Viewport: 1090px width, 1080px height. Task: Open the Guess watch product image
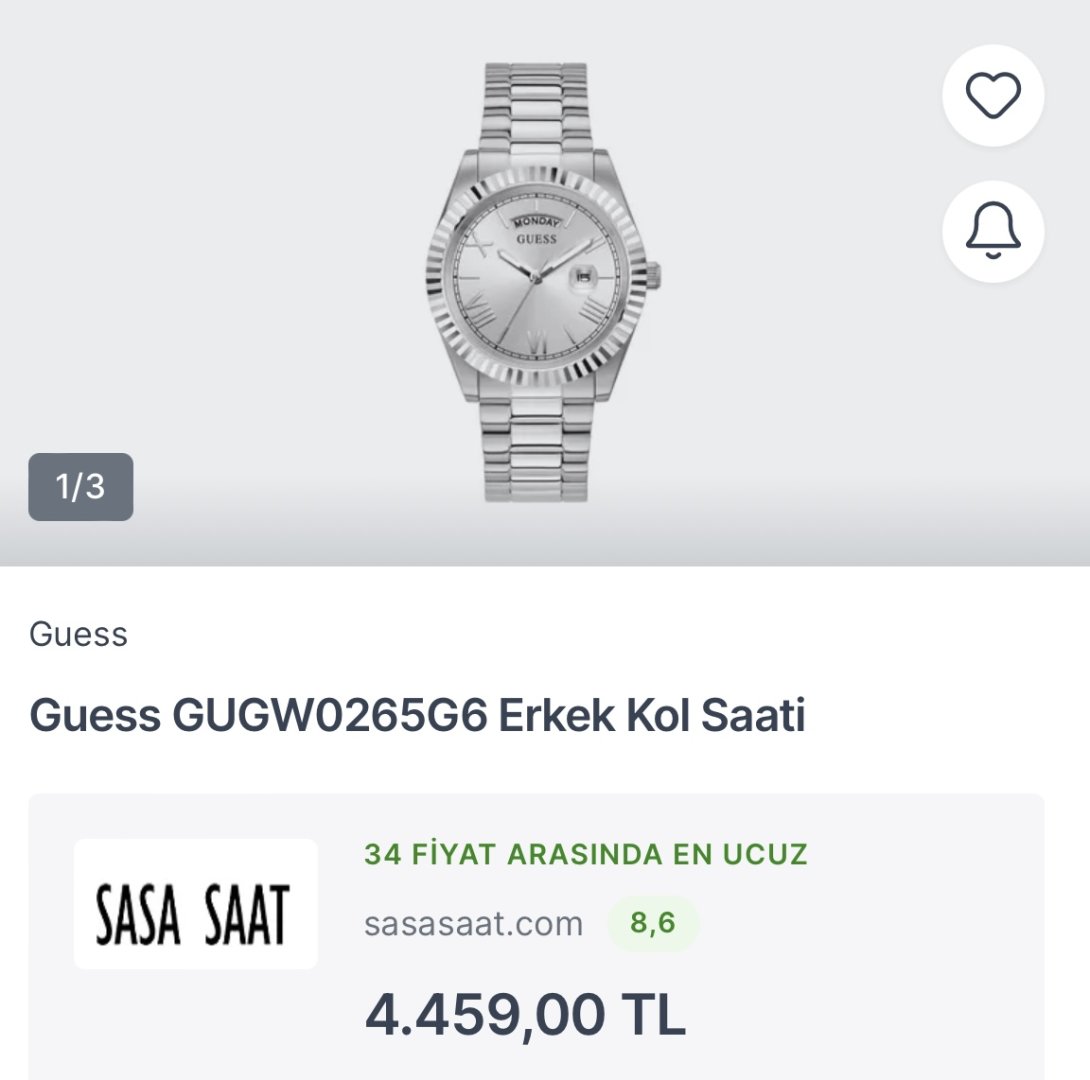pyautogui.click(x=542, y=282)
